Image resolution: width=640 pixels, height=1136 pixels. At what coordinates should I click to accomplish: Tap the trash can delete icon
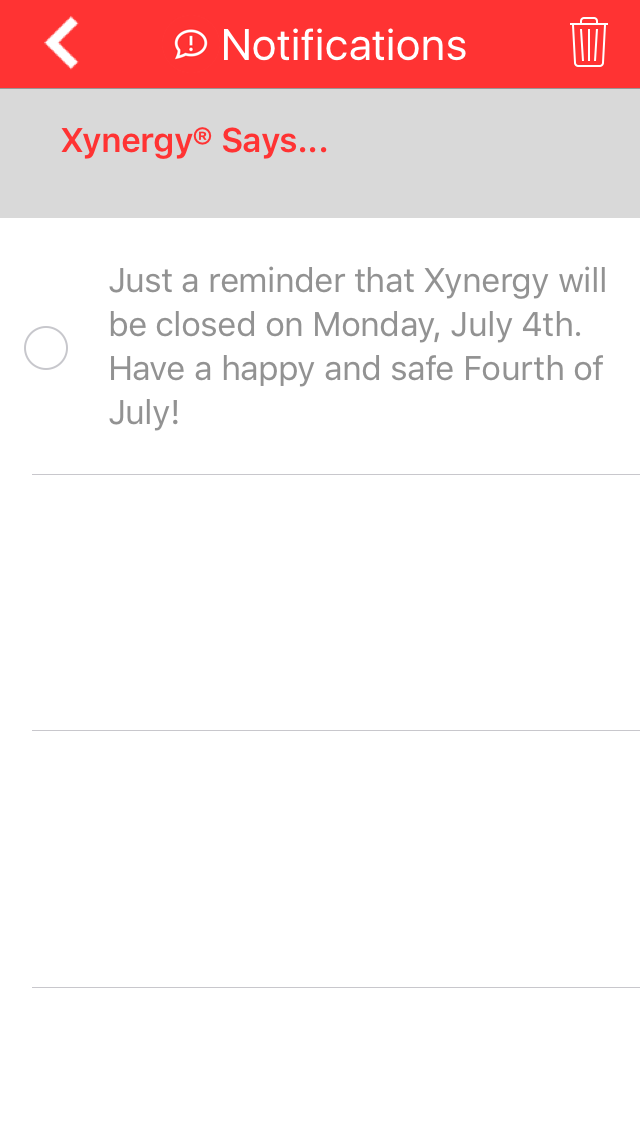coord(589,42)
